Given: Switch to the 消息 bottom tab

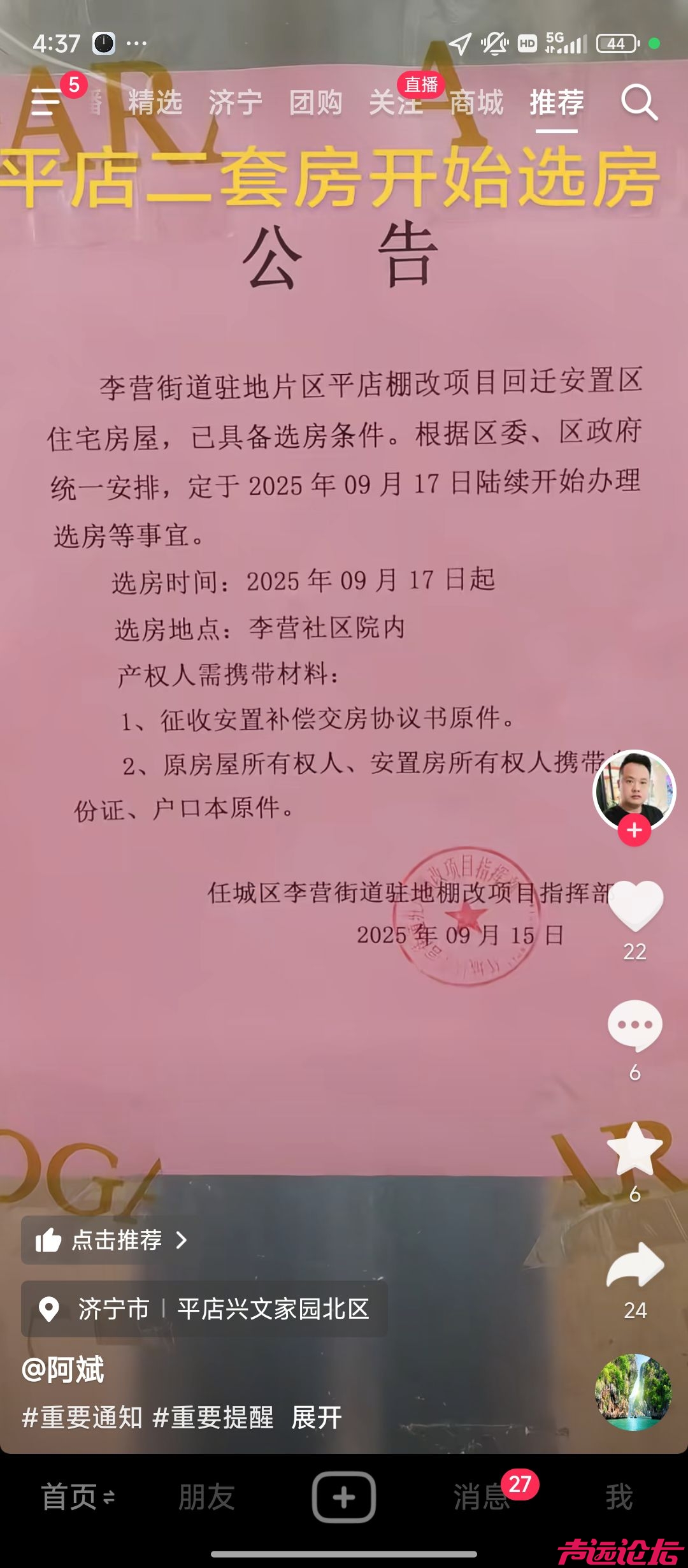Looking at the screenshot, I should coord(482,1497).
